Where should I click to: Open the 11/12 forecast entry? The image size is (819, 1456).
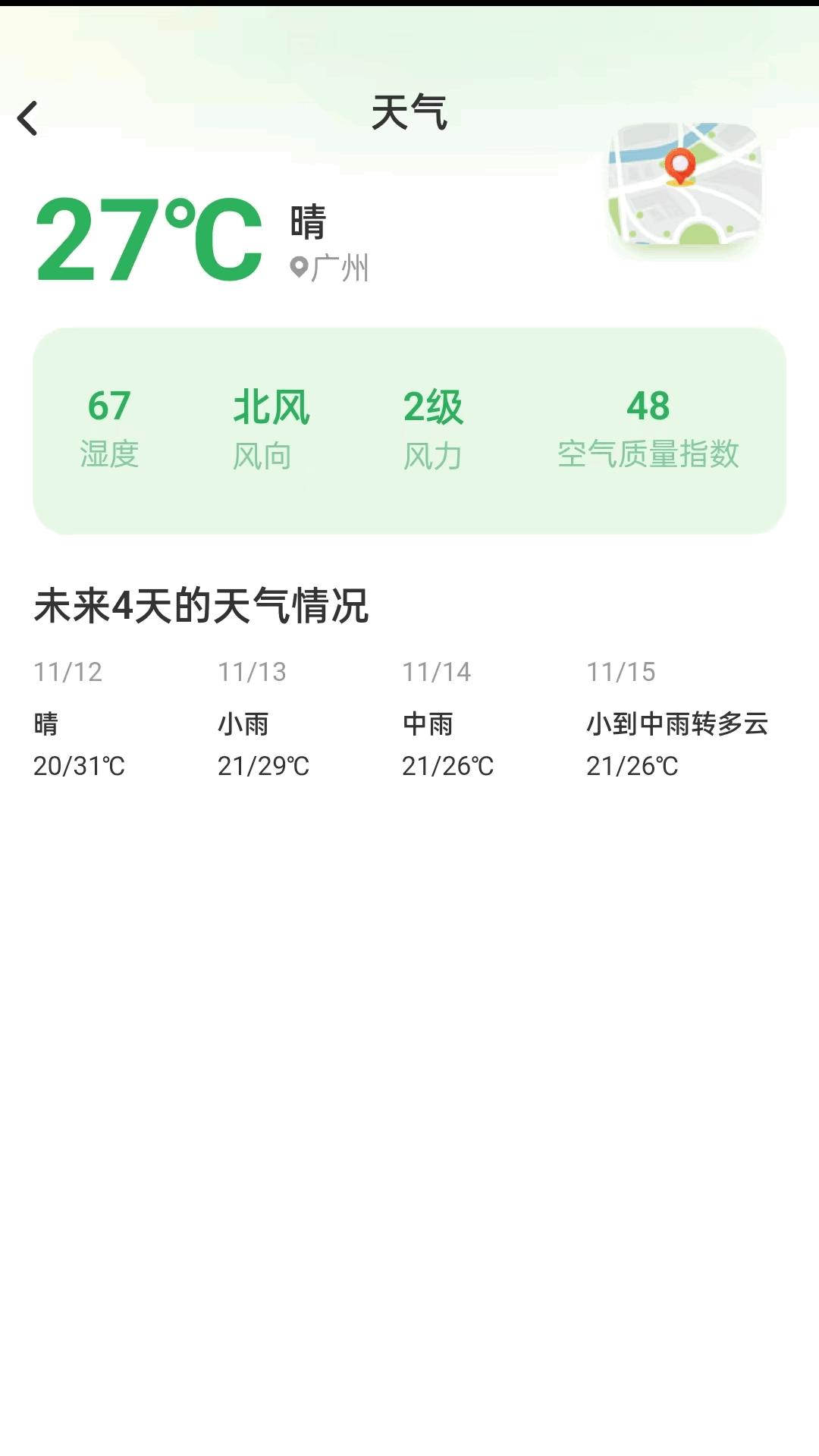click(70, 672)
